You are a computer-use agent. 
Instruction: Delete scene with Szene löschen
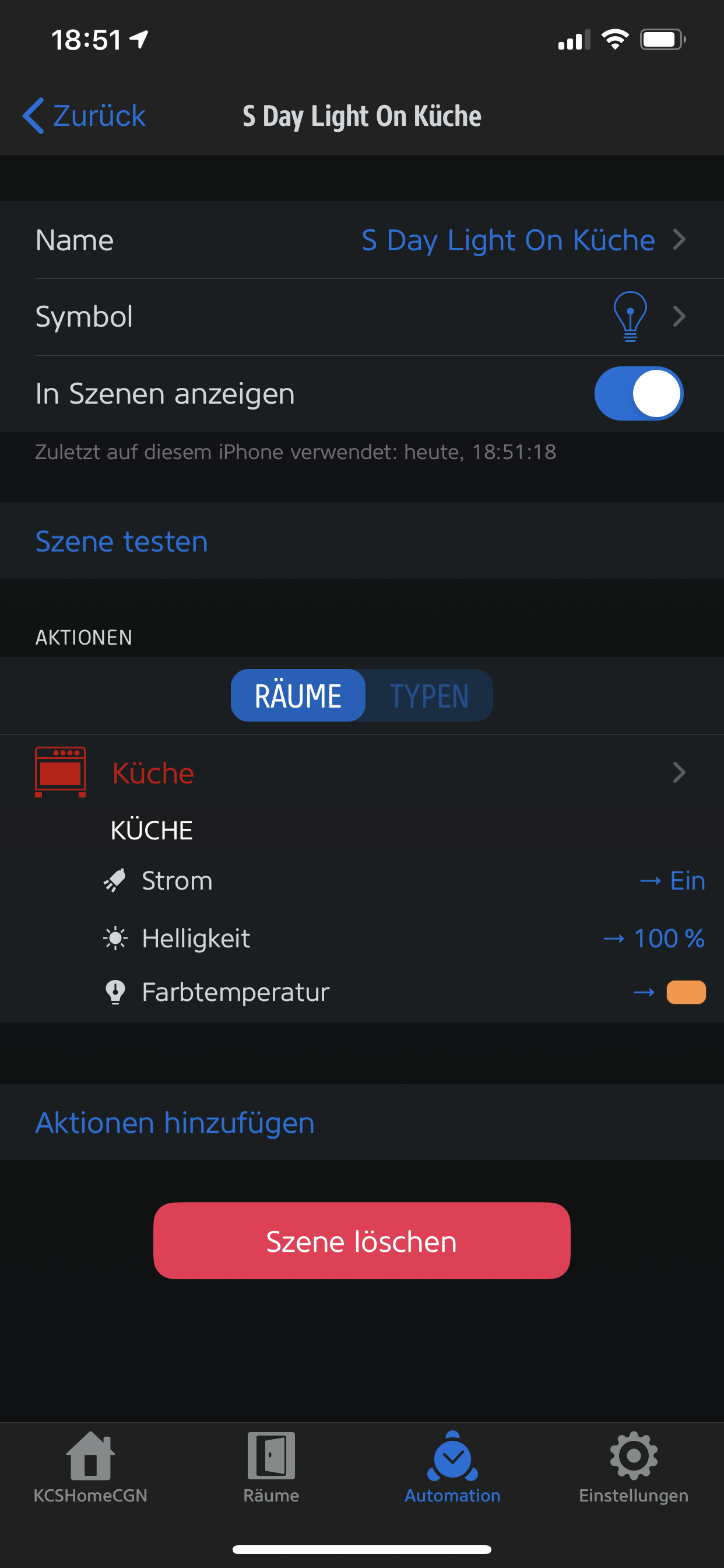361,1241
